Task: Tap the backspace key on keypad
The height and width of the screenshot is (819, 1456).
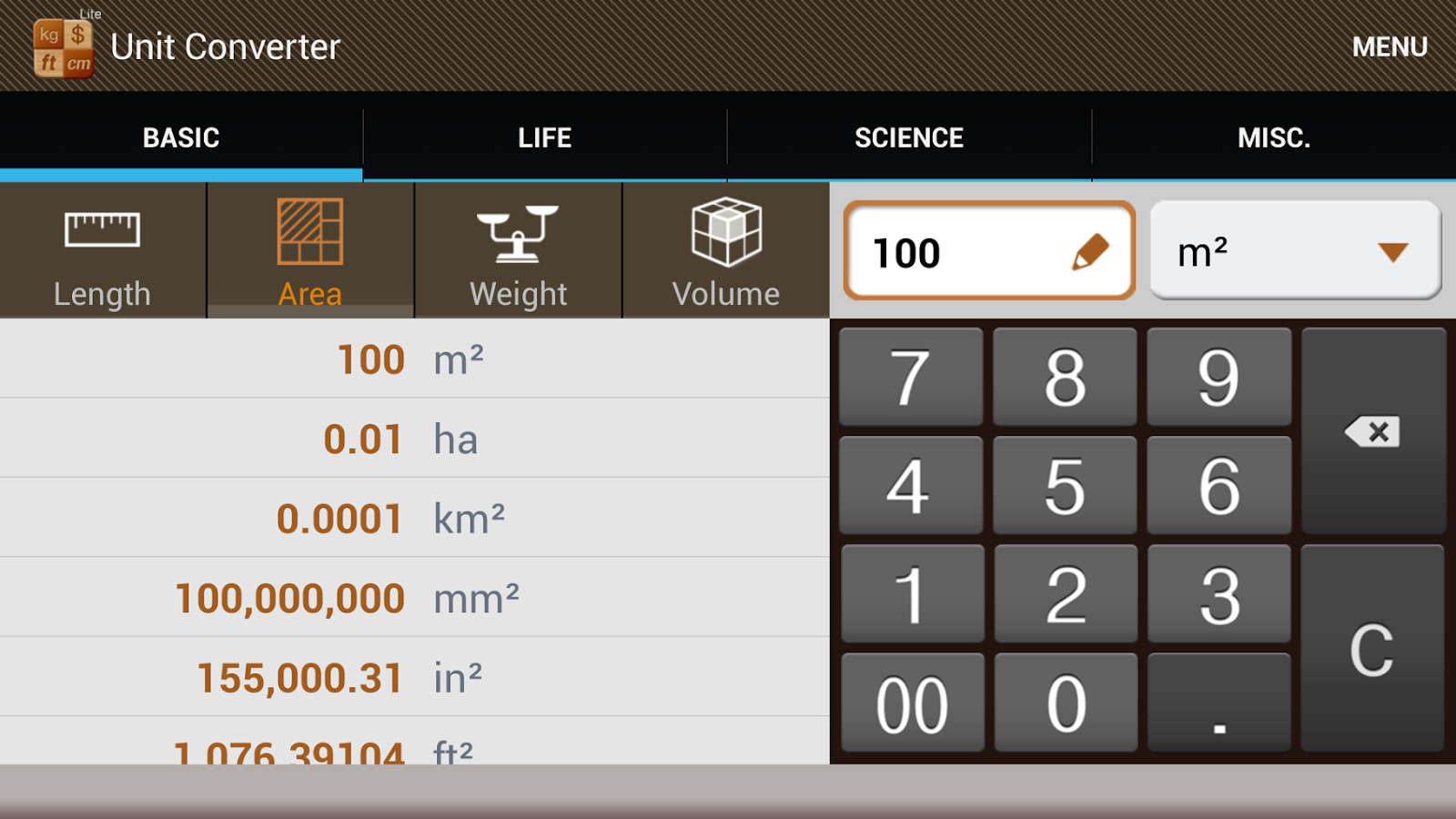Action: click(1373, 431)
